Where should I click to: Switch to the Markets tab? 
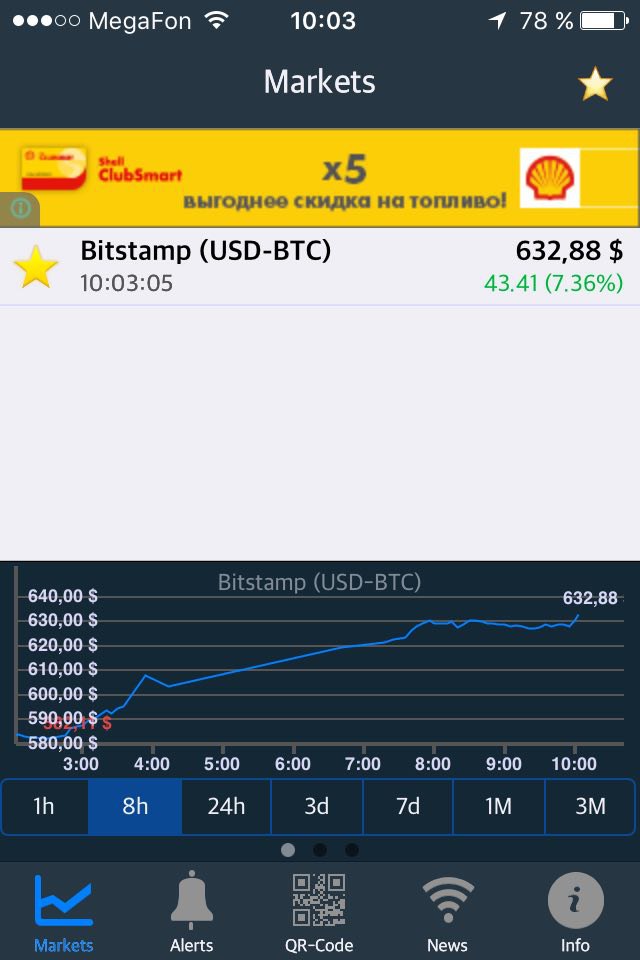64,912
